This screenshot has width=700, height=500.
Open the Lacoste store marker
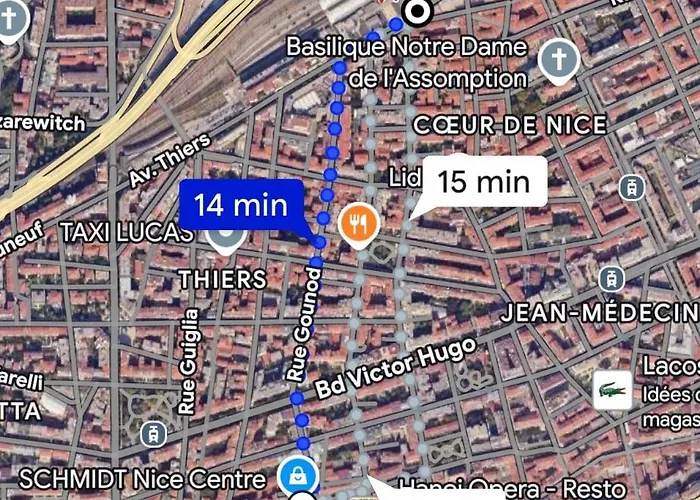612,390
